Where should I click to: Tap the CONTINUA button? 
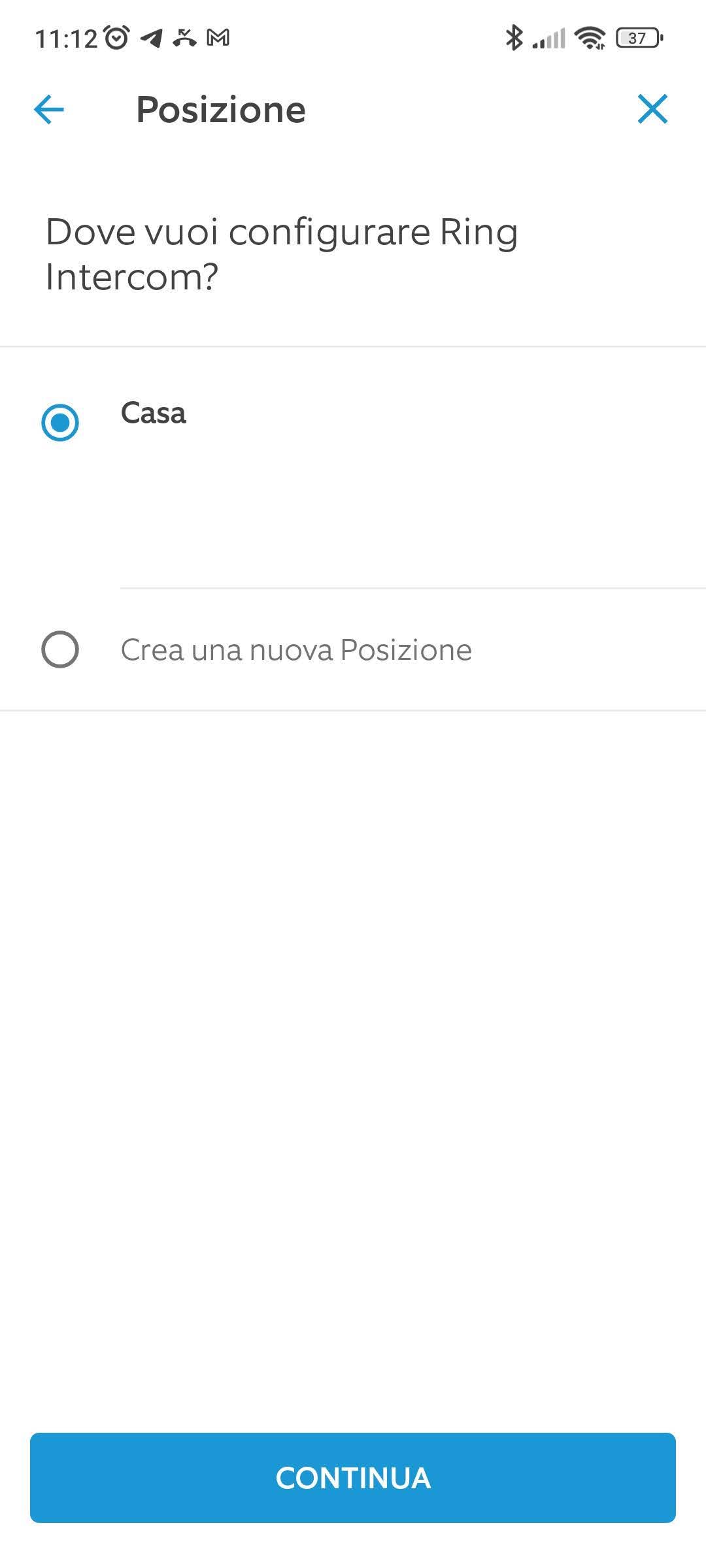coord(353,1477)
